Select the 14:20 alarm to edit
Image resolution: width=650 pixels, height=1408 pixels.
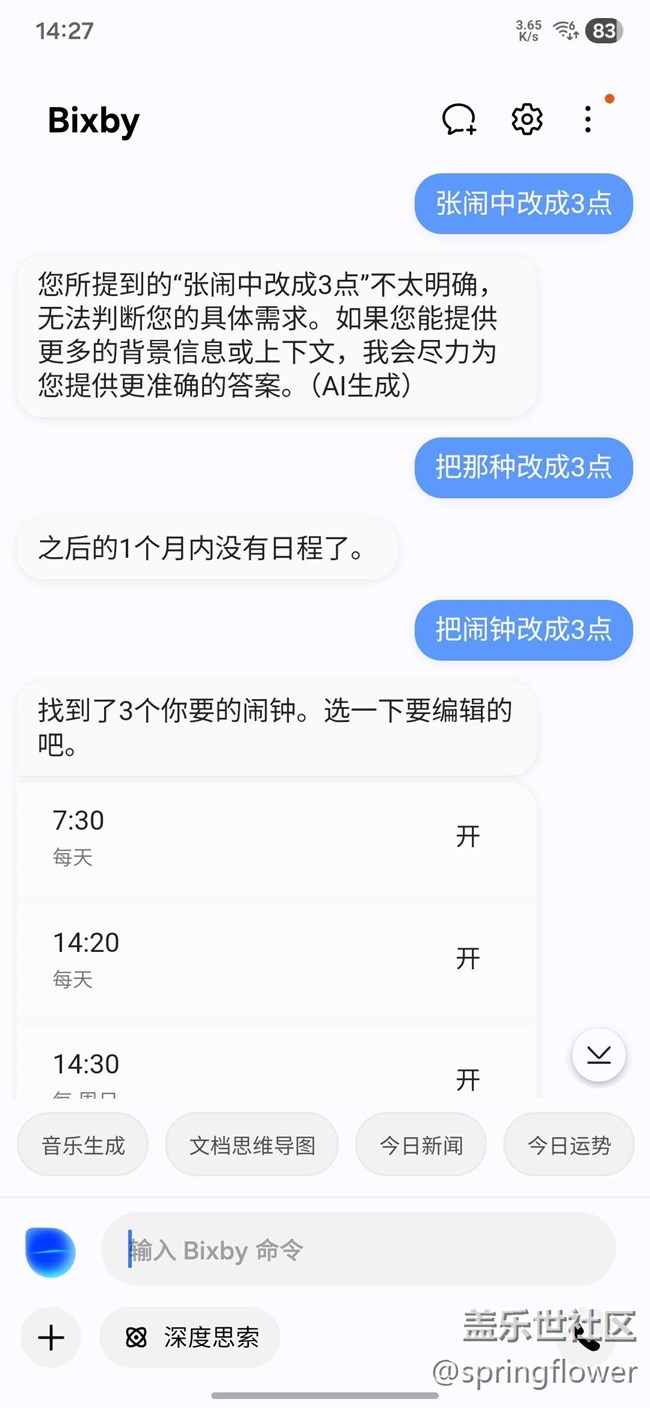pos(276,959)
